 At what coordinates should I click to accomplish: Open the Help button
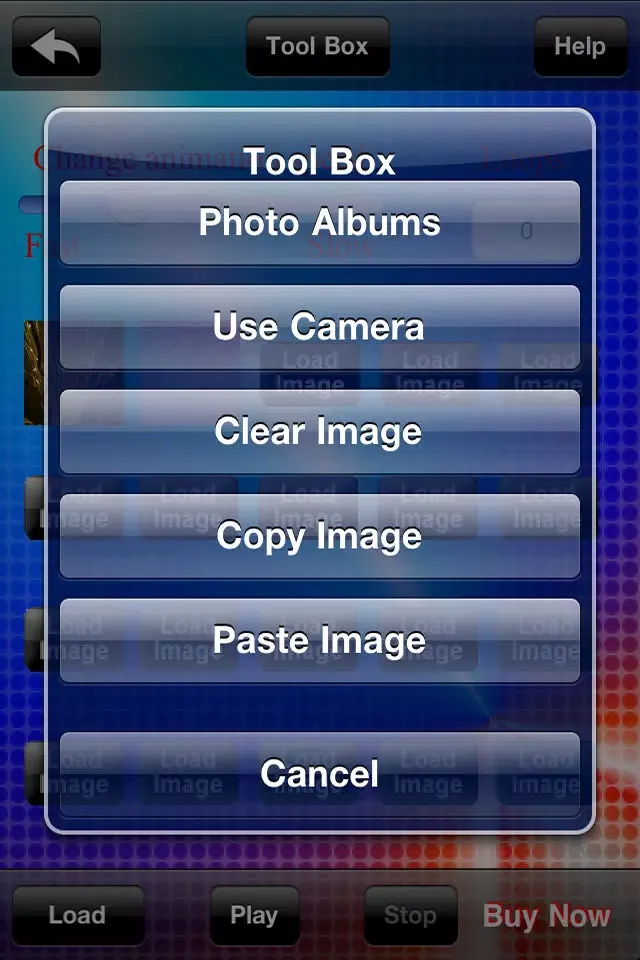[580, 47]
